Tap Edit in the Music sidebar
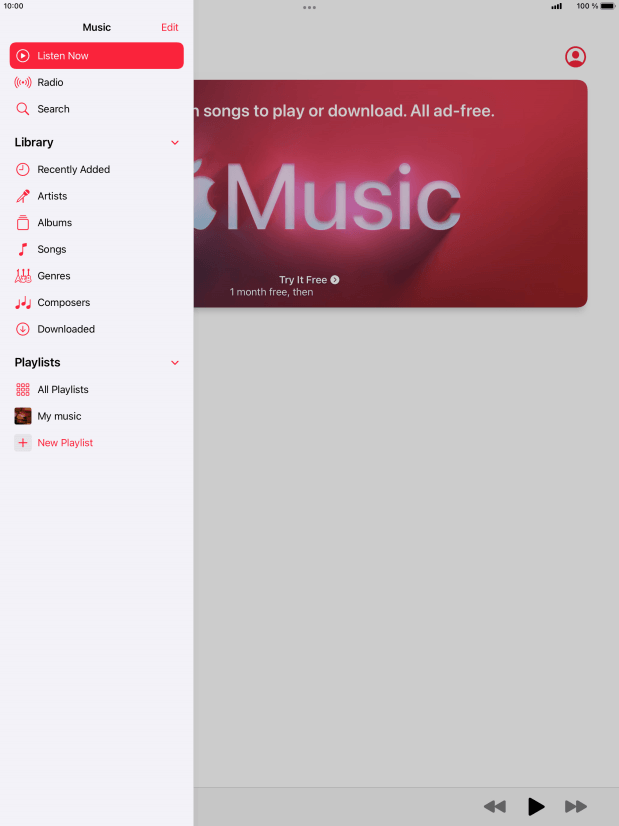Image resolution: width=619 pixels, height=826 pixels. [169, 27]
